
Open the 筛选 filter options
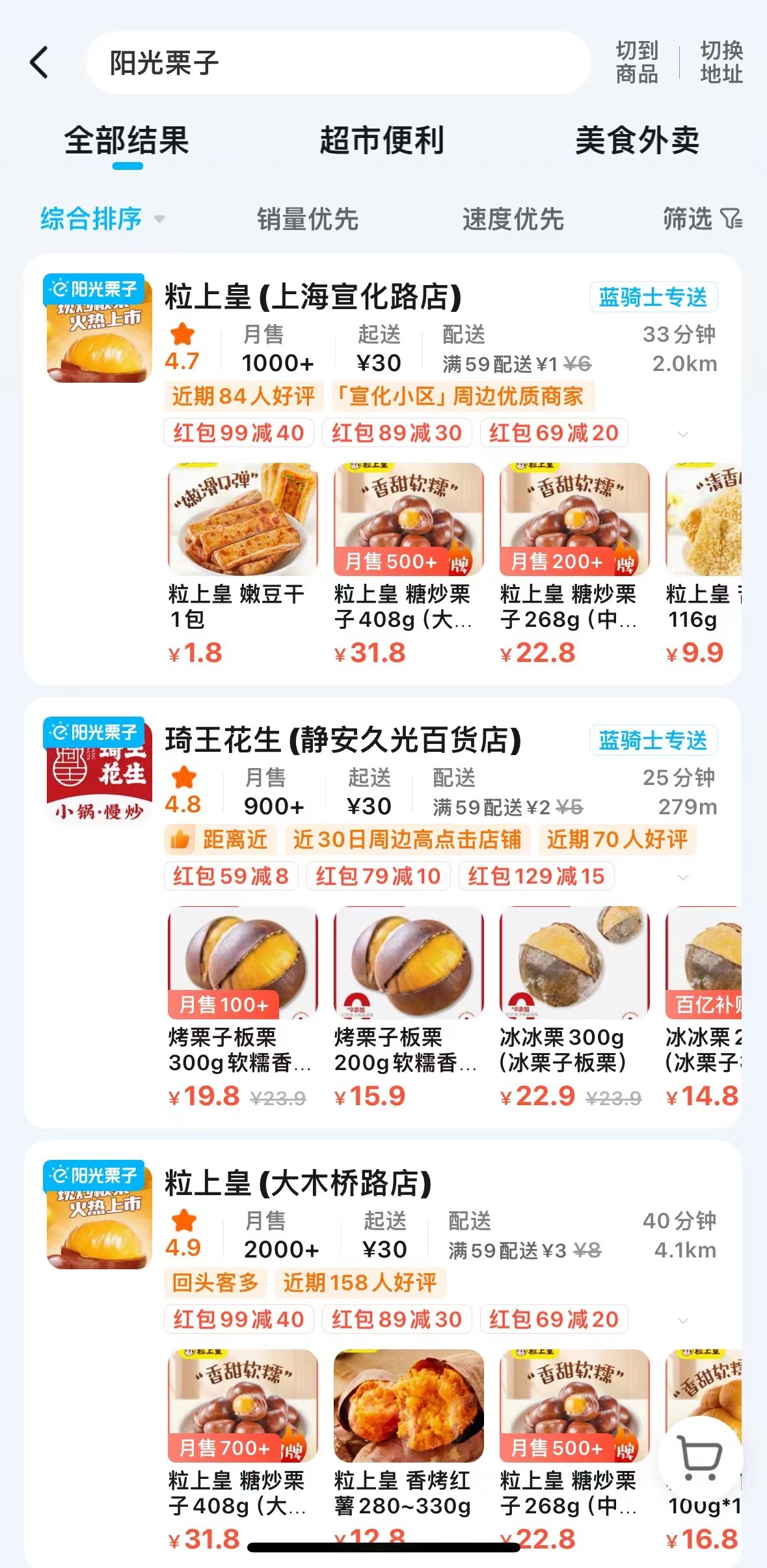[701, 219]
